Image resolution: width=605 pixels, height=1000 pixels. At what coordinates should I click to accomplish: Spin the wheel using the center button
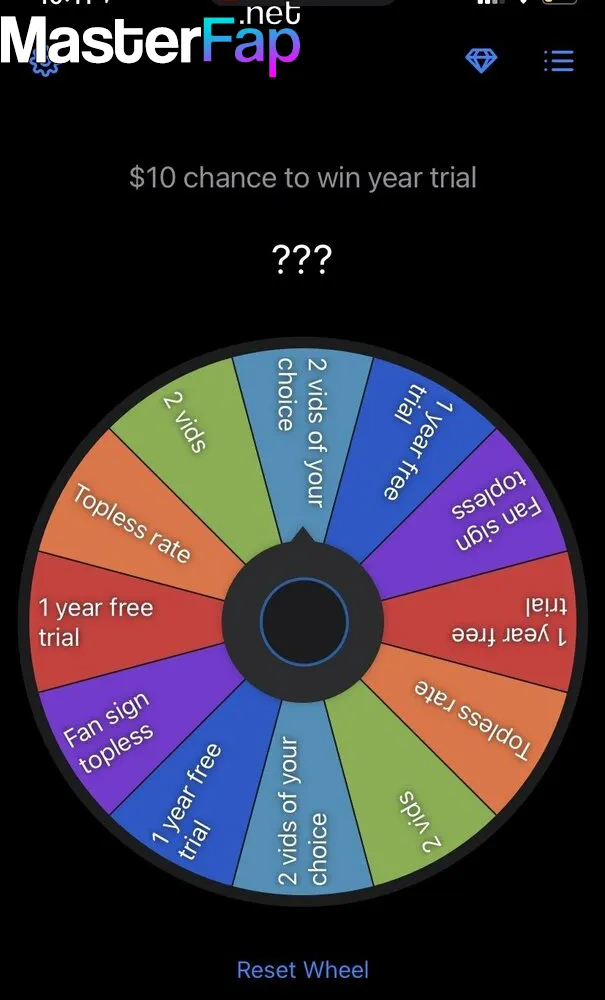(303, 621)
